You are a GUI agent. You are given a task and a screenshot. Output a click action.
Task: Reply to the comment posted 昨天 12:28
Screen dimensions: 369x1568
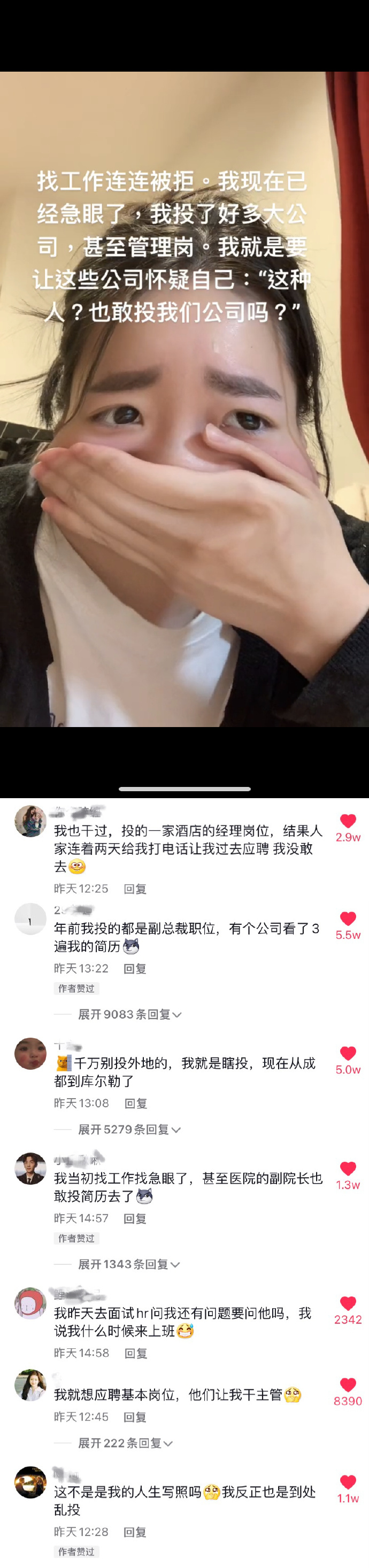pos(135,1532)
